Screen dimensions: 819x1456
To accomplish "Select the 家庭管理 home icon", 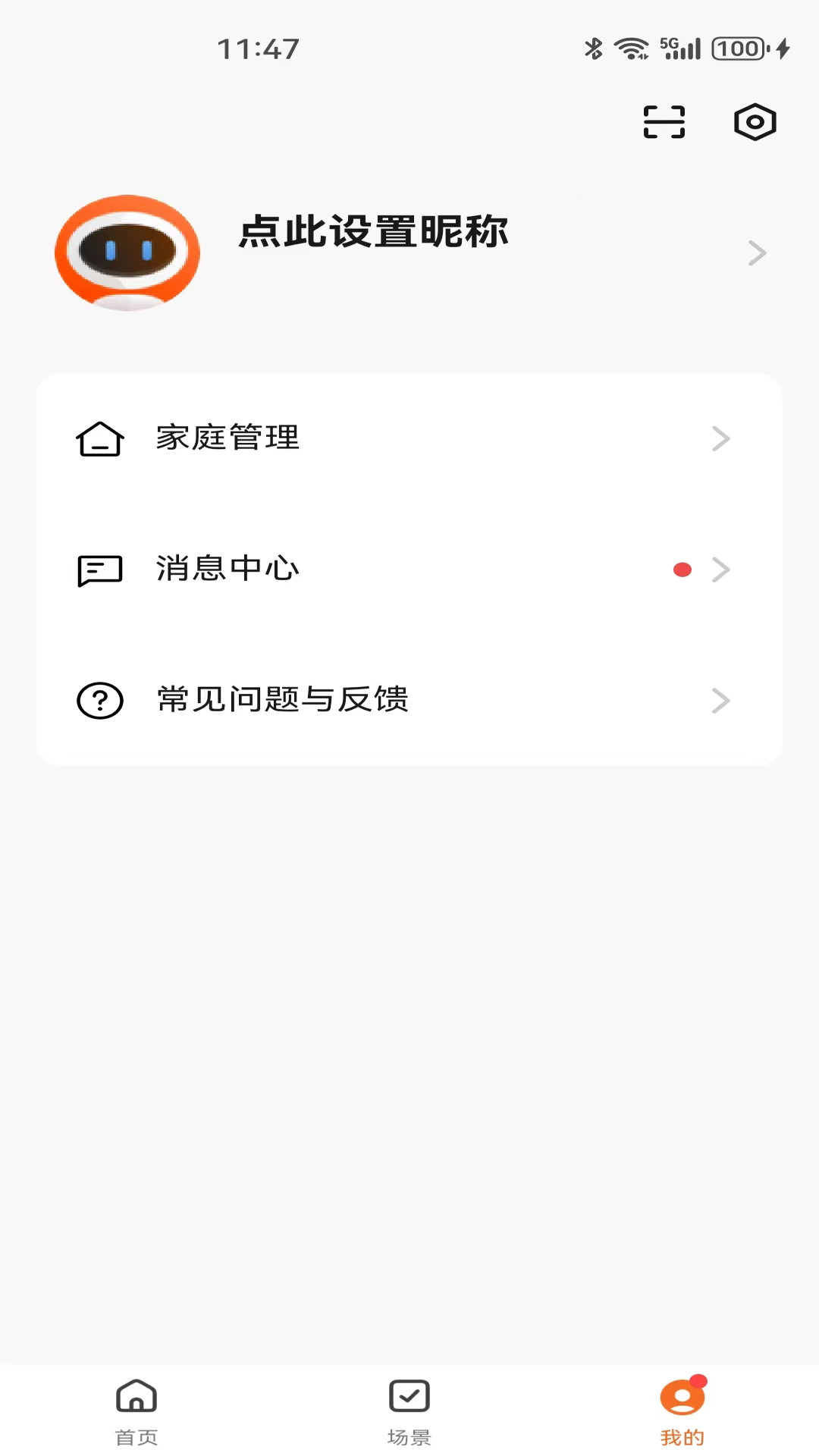I will (101, 438).
